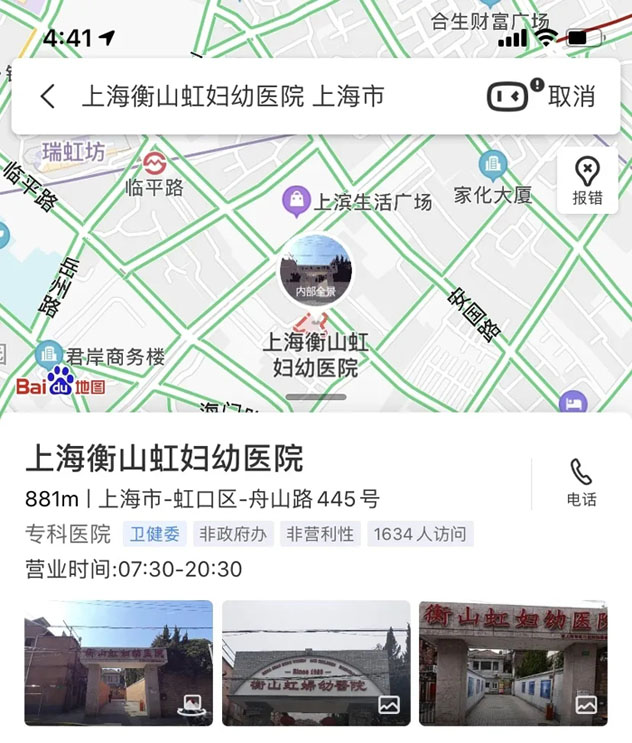
Task: Open the 上海衡山虹妇幼医院 details card
Action: coord(164,459)
